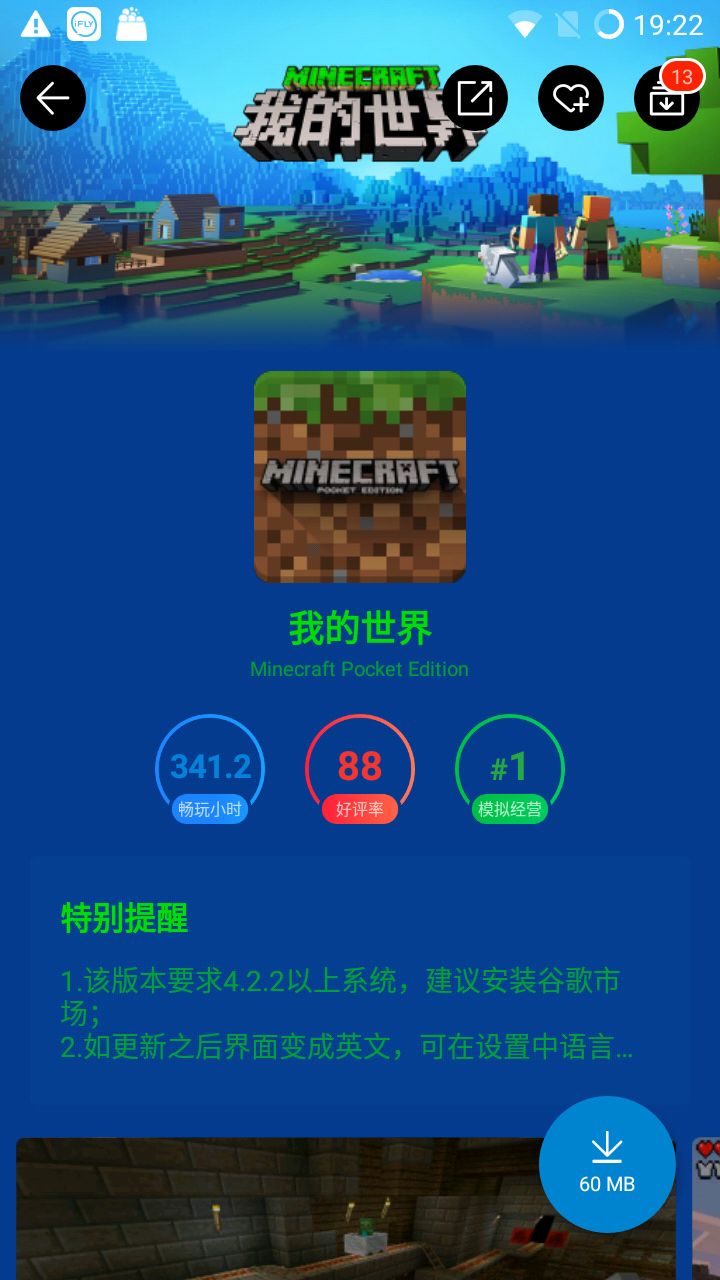The width and height of the screenshot is (720, 1280).
Task: Add 我的世界 to favorites
Action: (571, 98)
